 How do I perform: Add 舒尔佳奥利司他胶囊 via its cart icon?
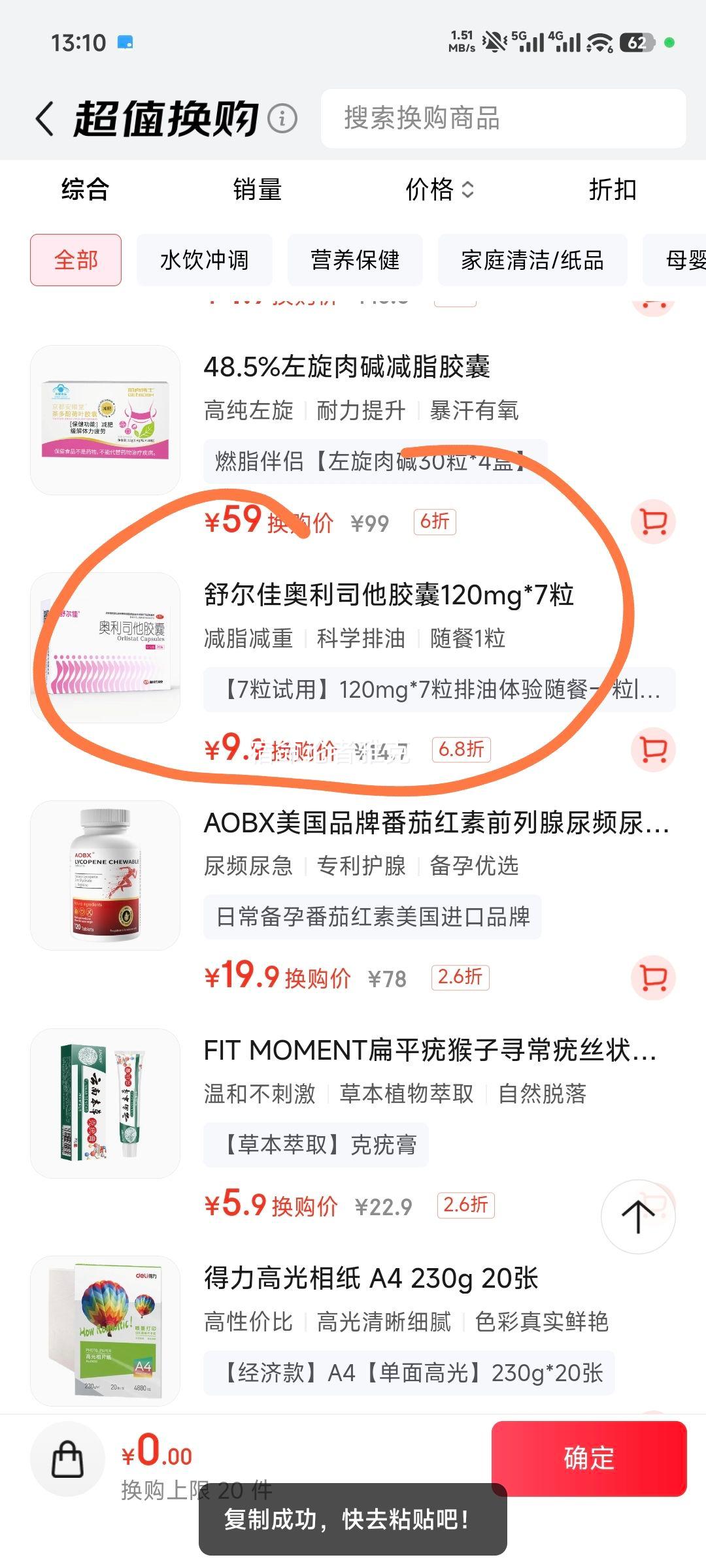(x=653, y=750)
